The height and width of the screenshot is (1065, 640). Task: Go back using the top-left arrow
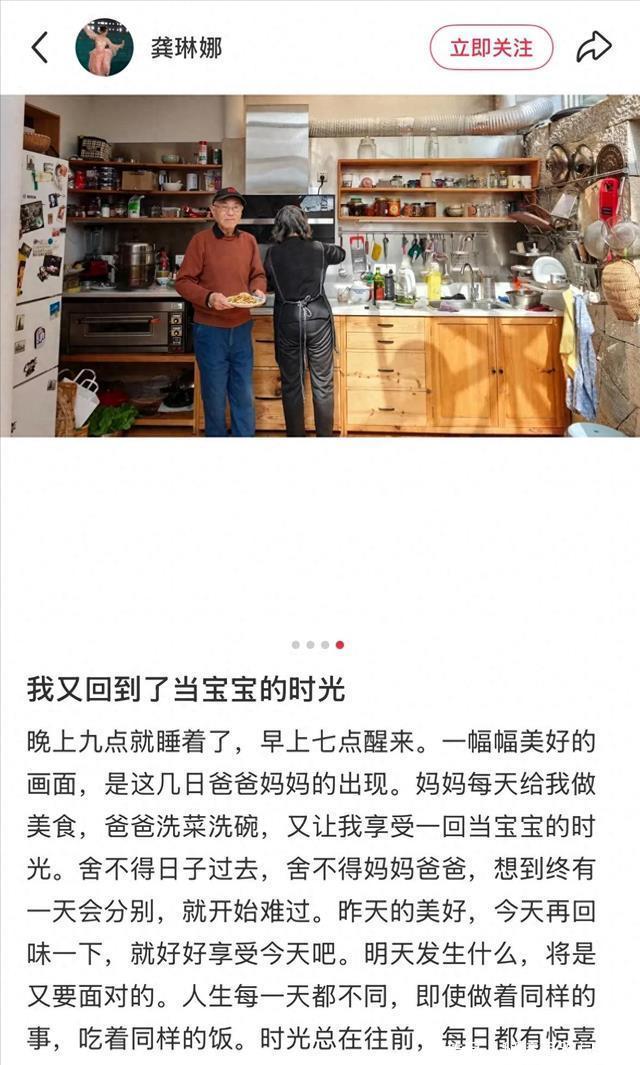coord(40,47)
